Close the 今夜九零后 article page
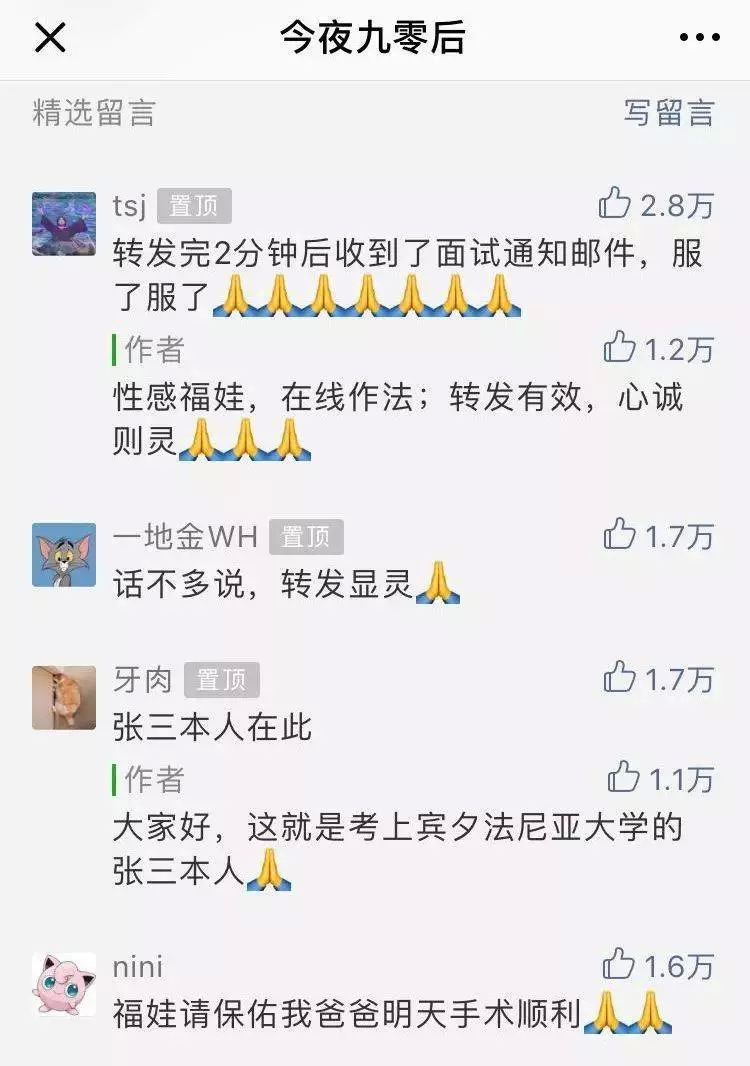This screenshot has height=1066, width=750. point(50,38)
